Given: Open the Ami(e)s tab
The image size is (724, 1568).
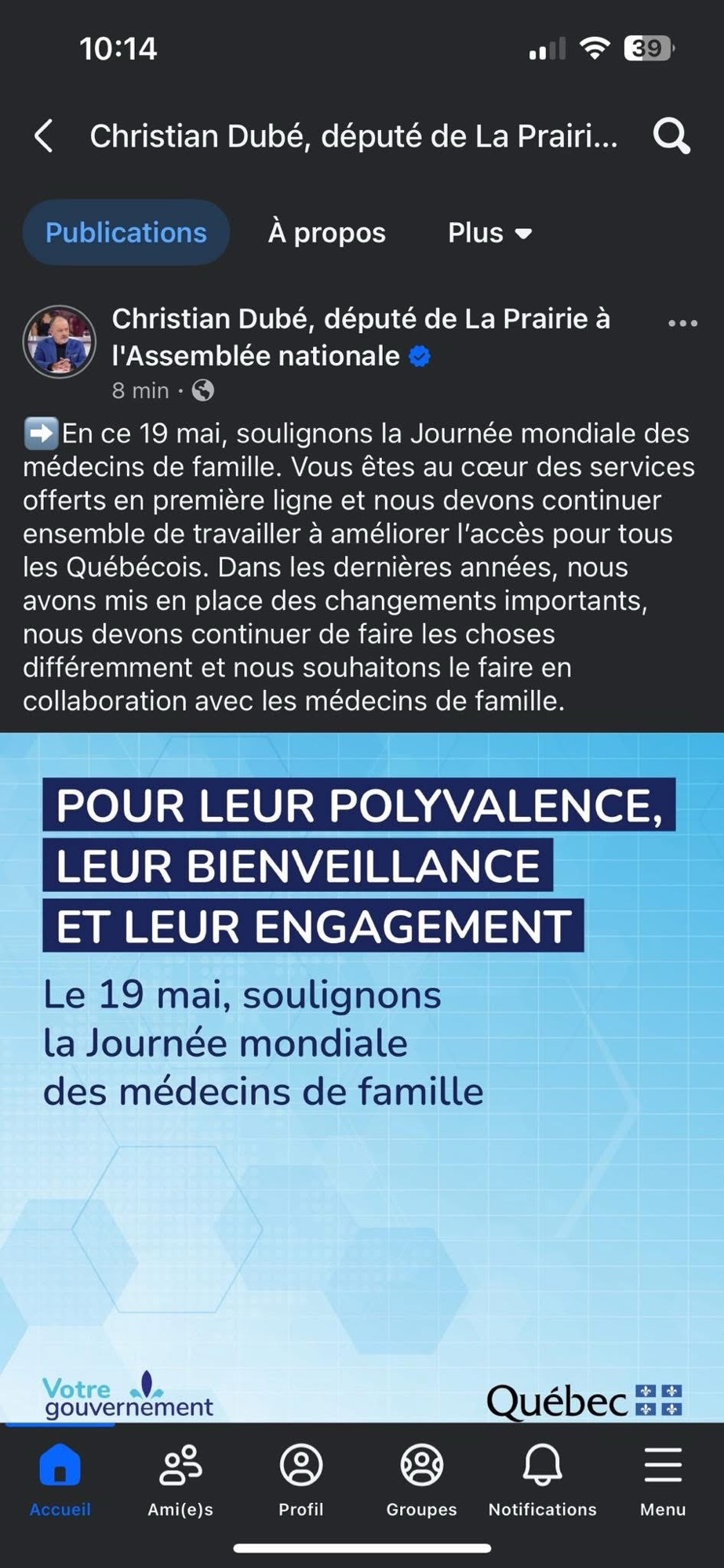Looking at the screenshot, I should click(x=180, y=1478).
